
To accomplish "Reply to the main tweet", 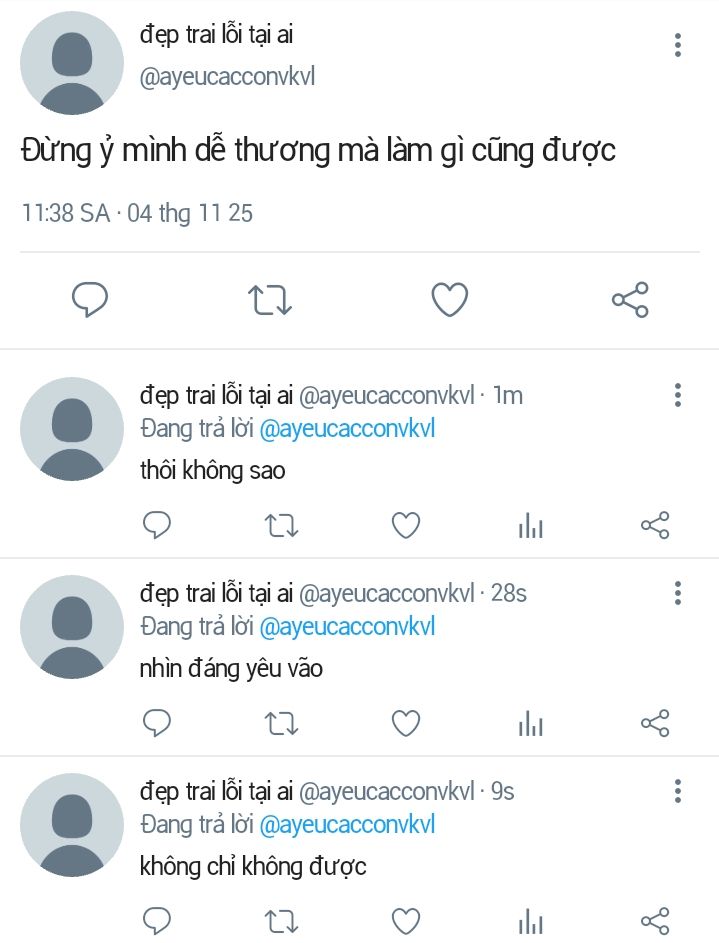I will pos(90,299).
